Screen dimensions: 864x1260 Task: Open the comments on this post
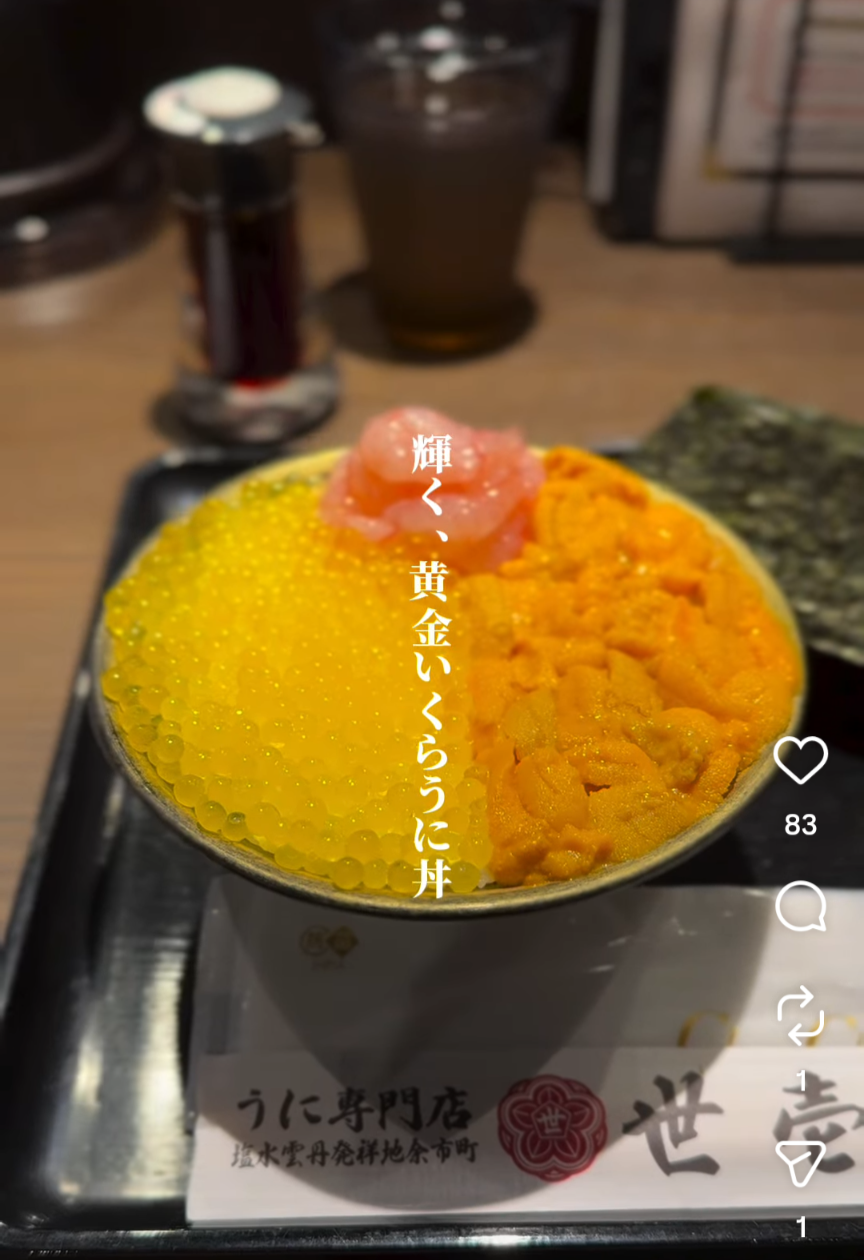800,907
